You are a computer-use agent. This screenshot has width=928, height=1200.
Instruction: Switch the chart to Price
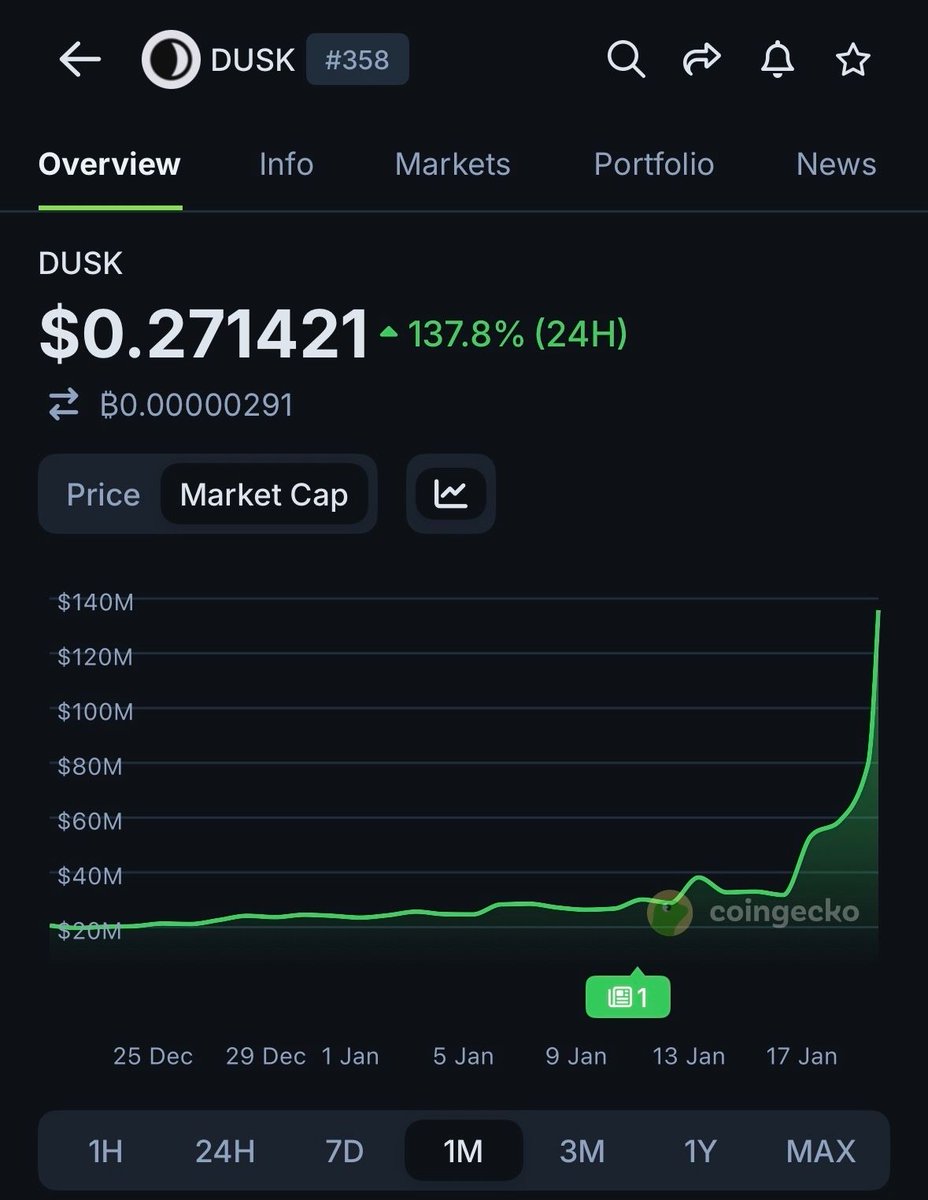pyautogui.click(x=103, y=495)
